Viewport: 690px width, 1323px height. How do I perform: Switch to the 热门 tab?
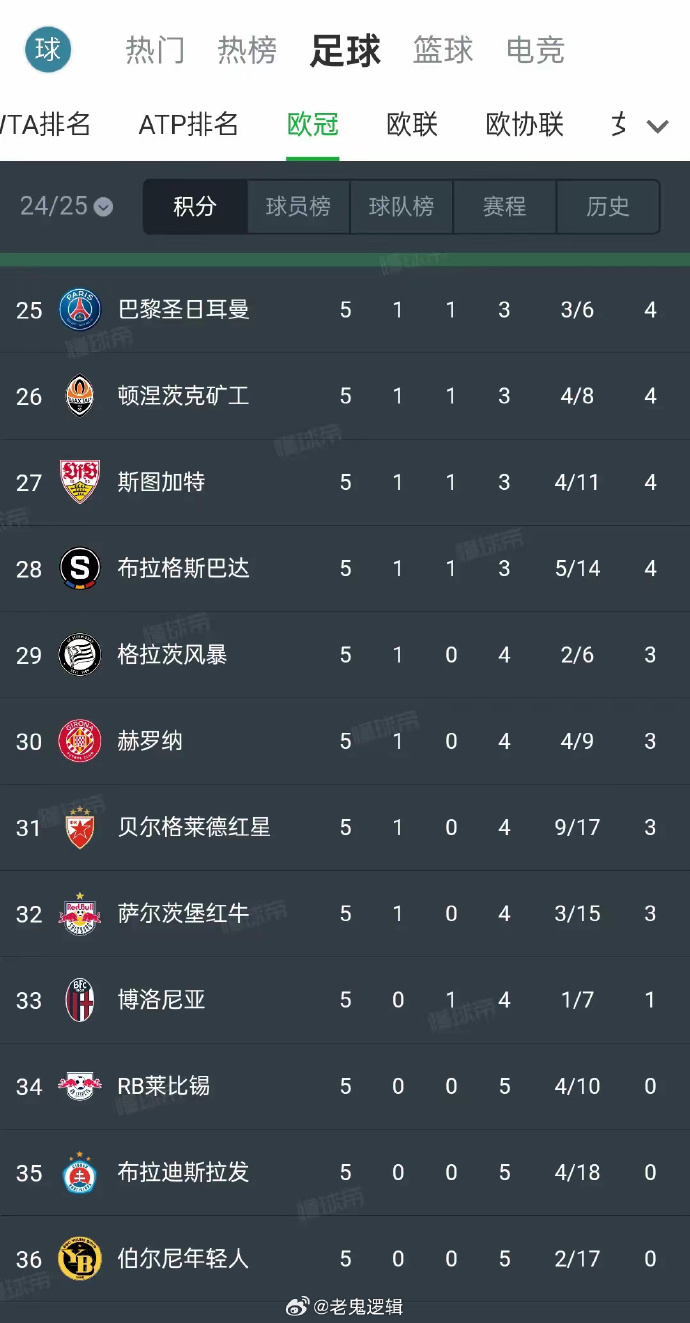pyautogui.click(x=155, y=50)
